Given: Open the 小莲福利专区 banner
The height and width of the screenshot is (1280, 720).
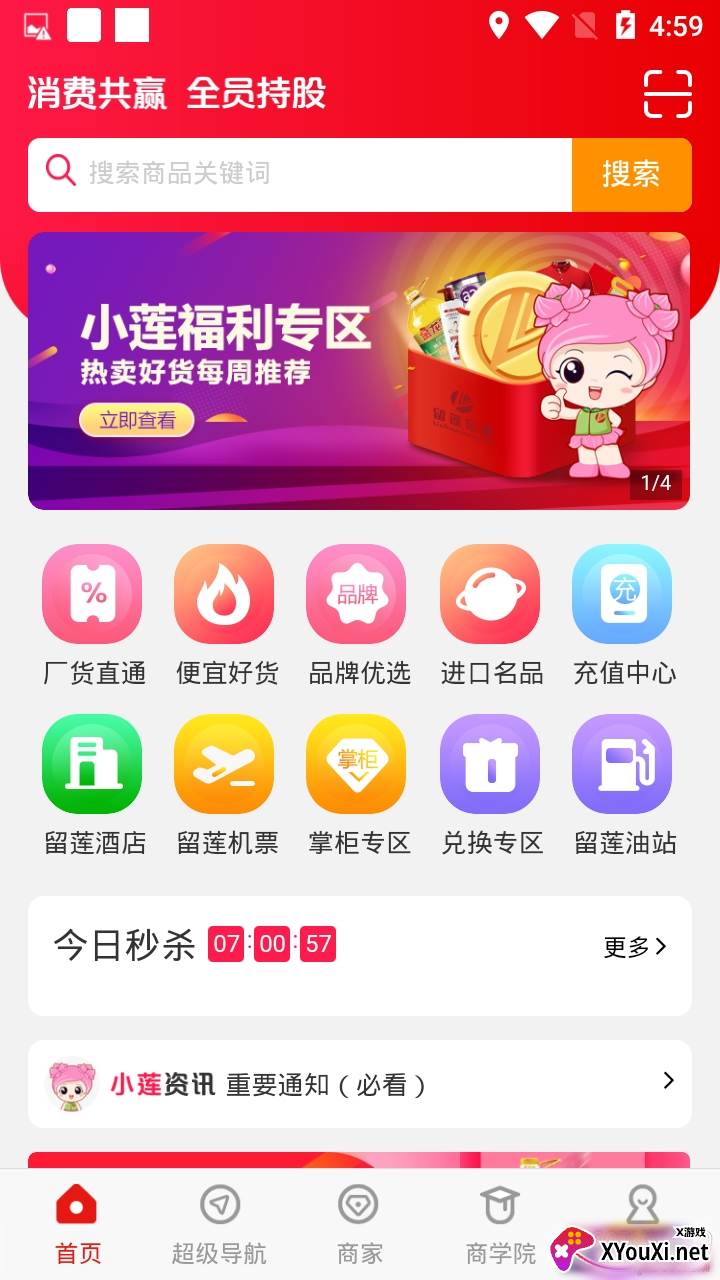Looking at the screenshot, I should point(358,371).
